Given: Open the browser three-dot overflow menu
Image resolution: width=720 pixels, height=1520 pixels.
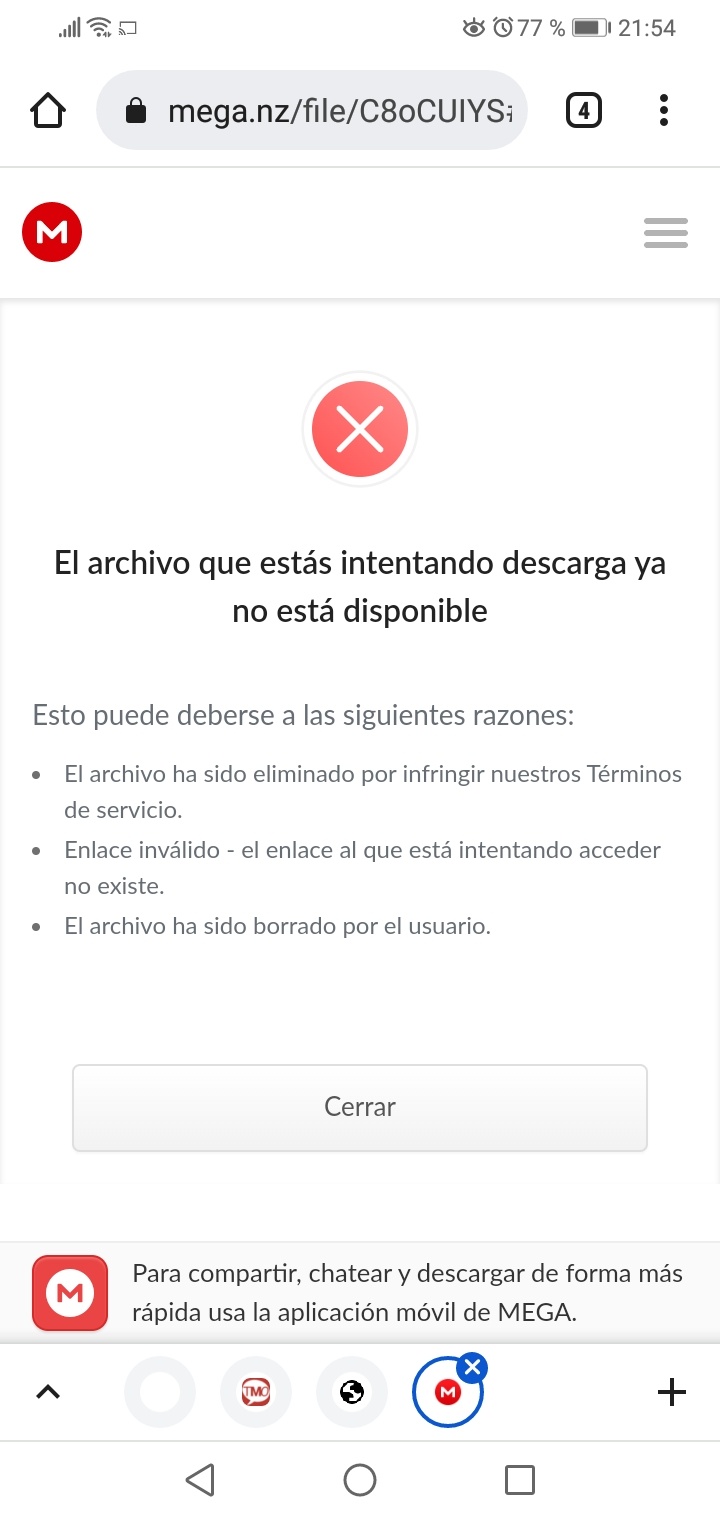Looking at the screenshot, I should 664,111.
